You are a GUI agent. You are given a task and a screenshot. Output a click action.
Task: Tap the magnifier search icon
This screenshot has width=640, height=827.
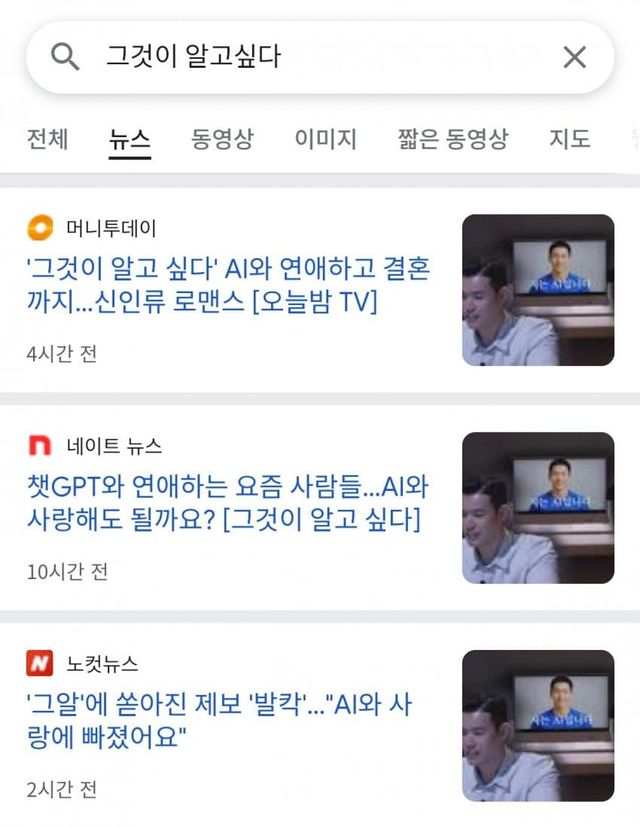65,57
